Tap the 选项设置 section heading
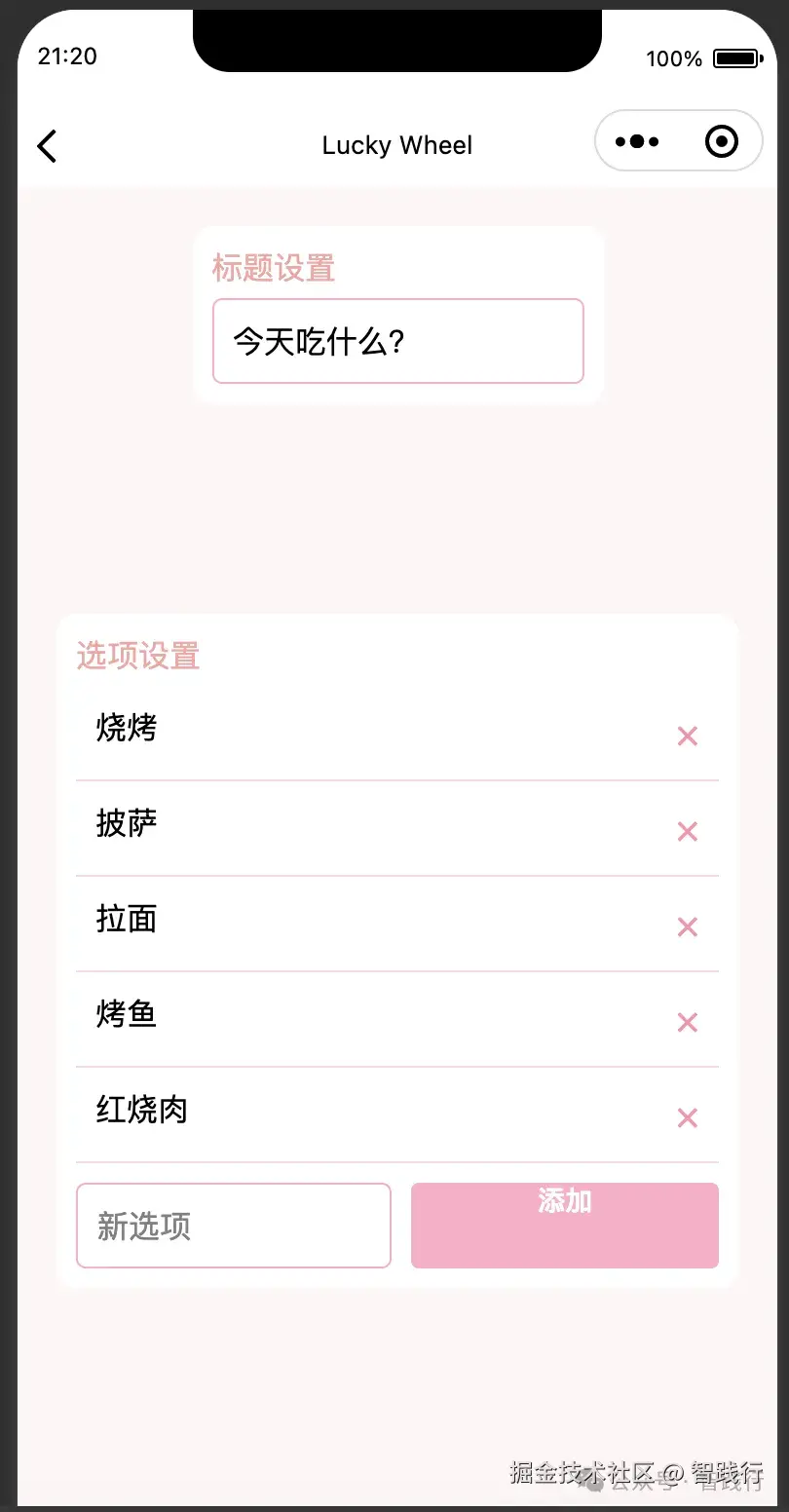This screenshot has width=789, height=1512. pyautogui.click(x=136, y=657)
